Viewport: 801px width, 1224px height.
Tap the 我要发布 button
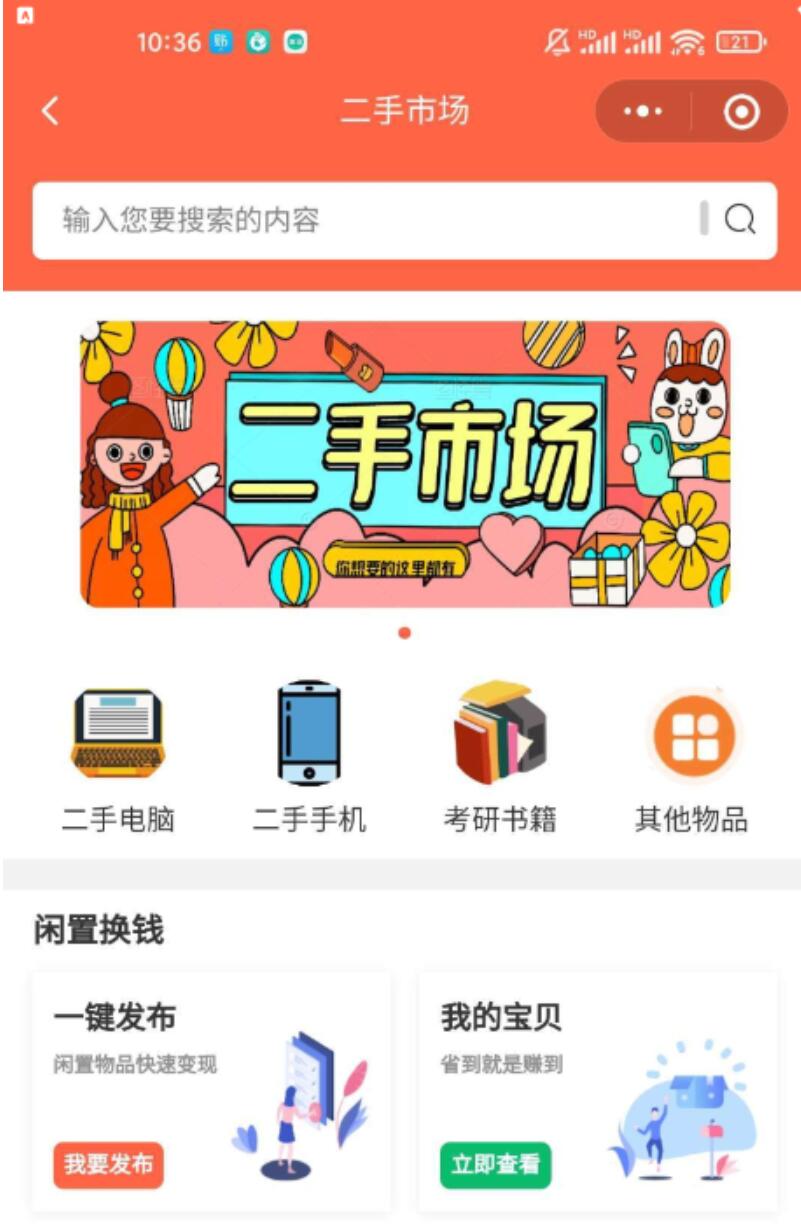[x=108, y=1165]
